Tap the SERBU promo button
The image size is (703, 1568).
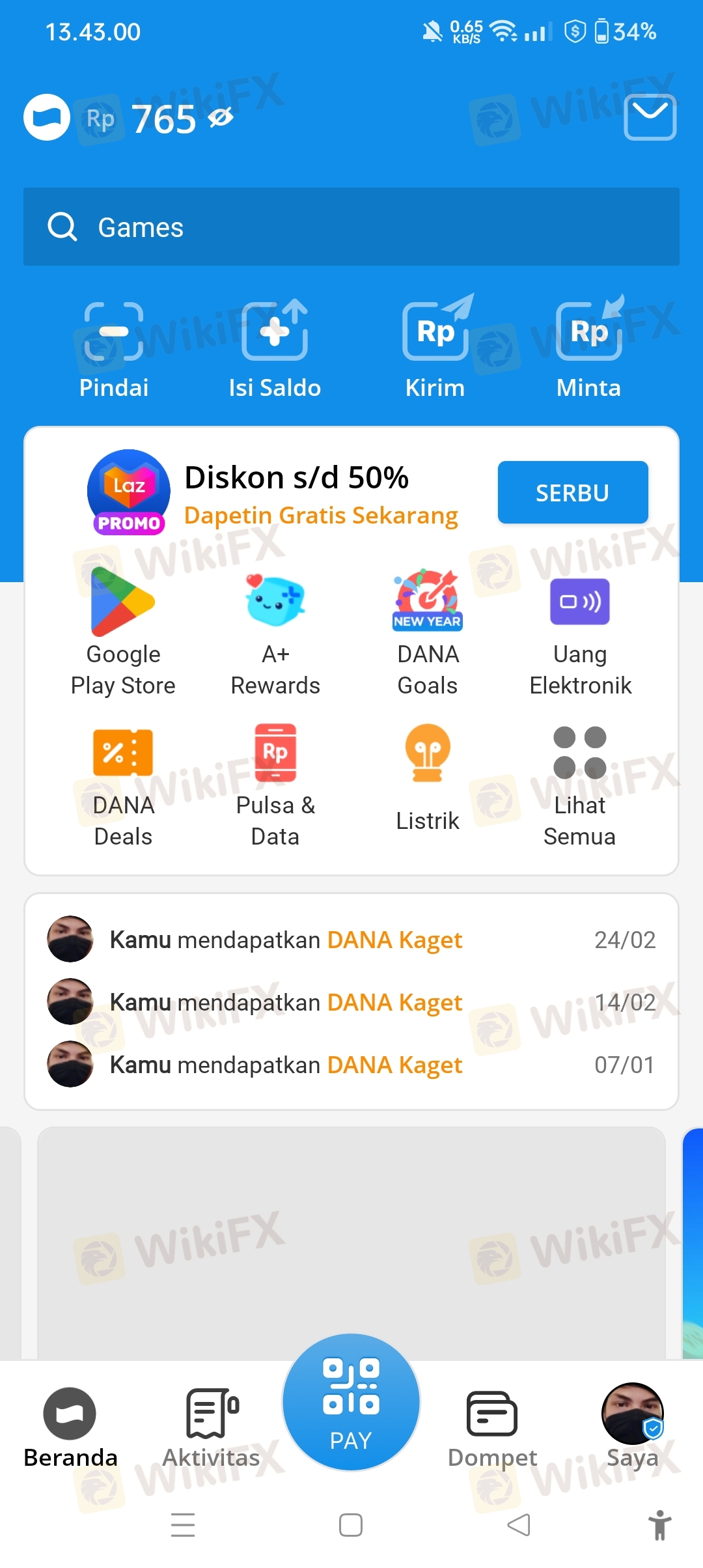pyautogui.click(x=572, y=492)
